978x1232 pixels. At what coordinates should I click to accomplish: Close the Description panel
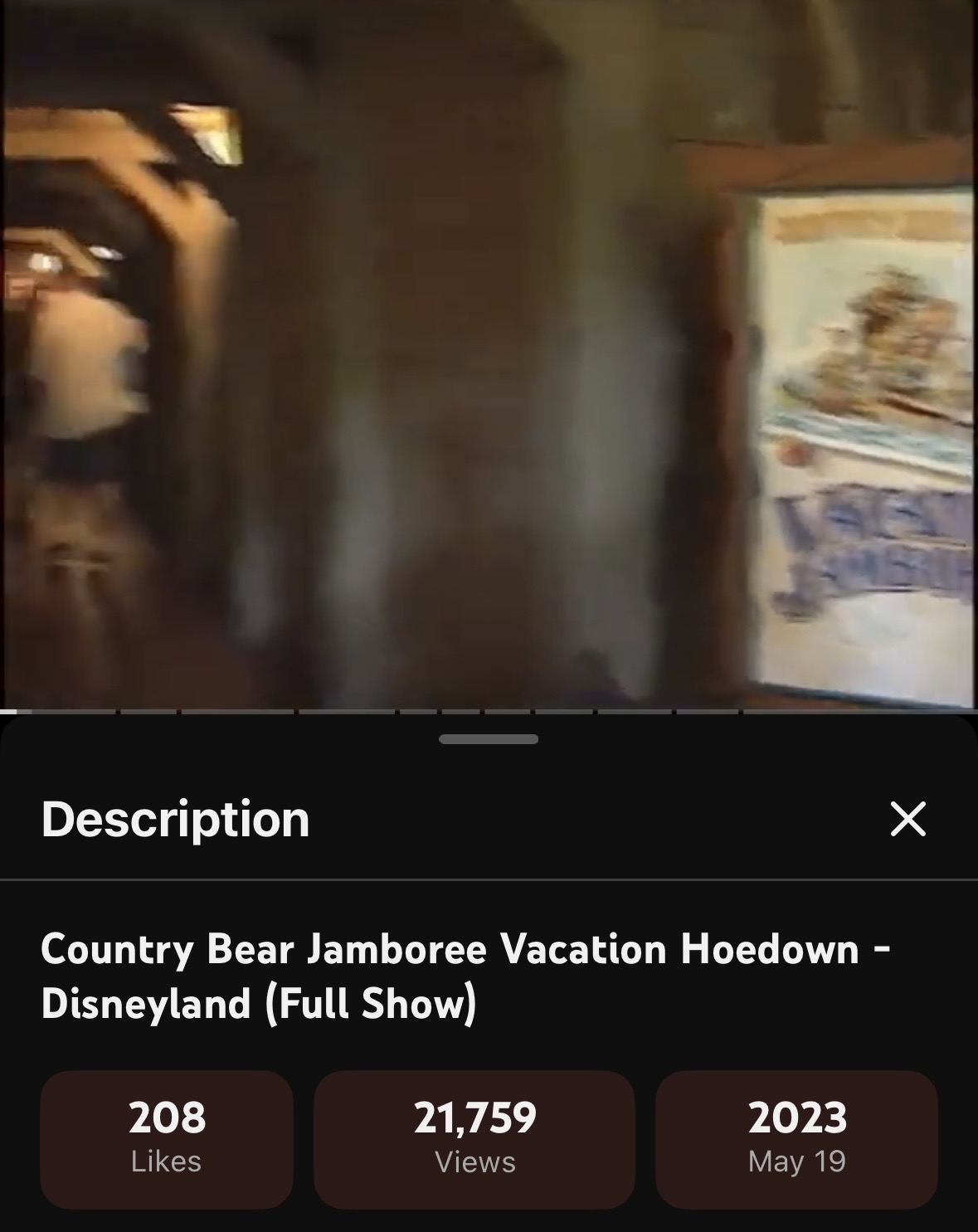point(907,819)
